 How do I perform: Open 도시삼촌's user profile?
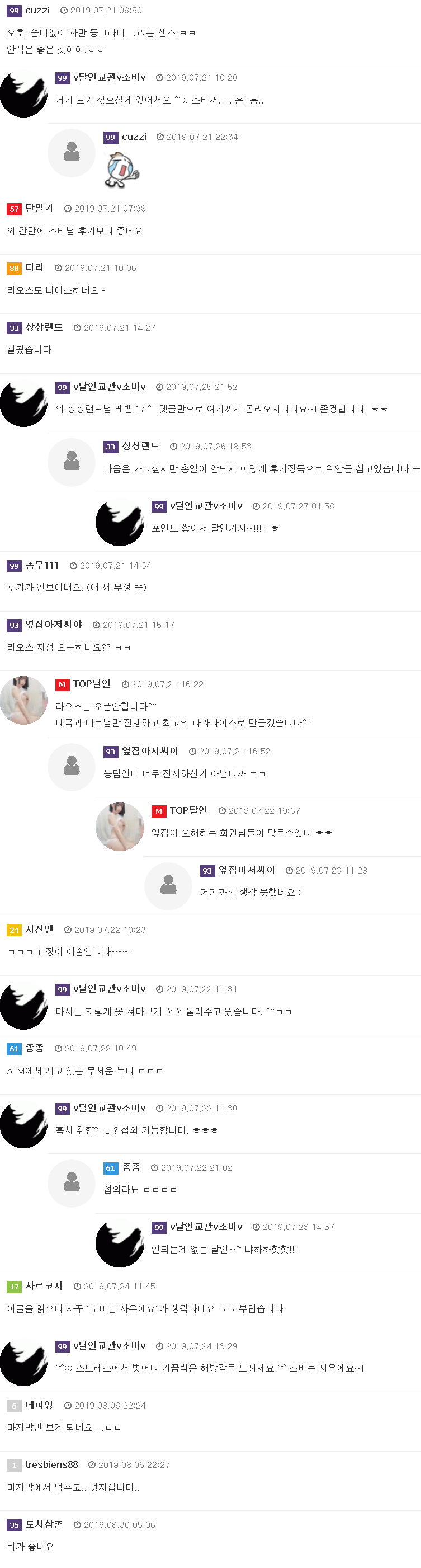(x=44, y=1524)
